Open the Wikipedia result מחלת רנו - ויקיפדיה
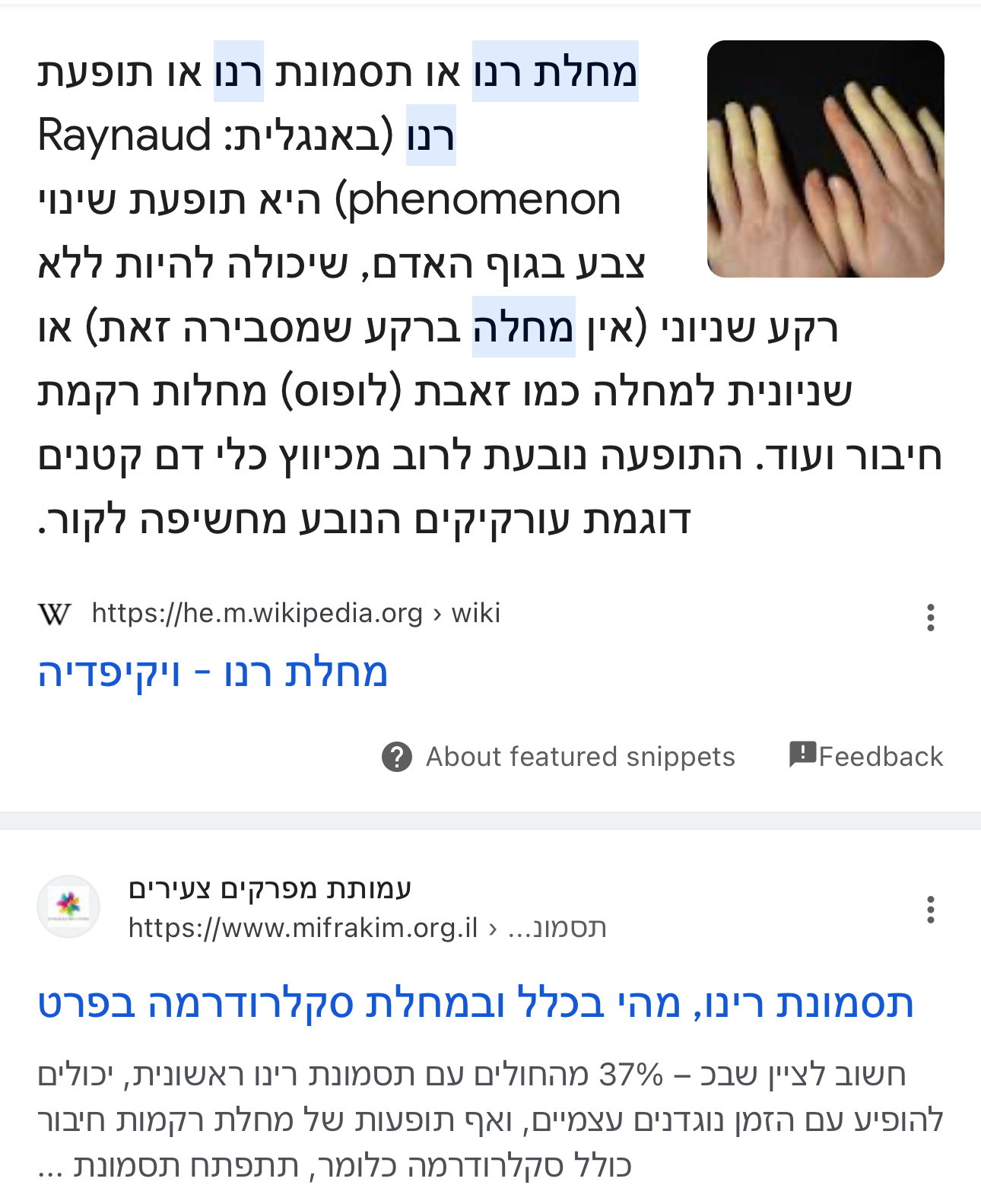This screenshot has width=981, height=1204. pyautogui.click(x=213, y=673)
